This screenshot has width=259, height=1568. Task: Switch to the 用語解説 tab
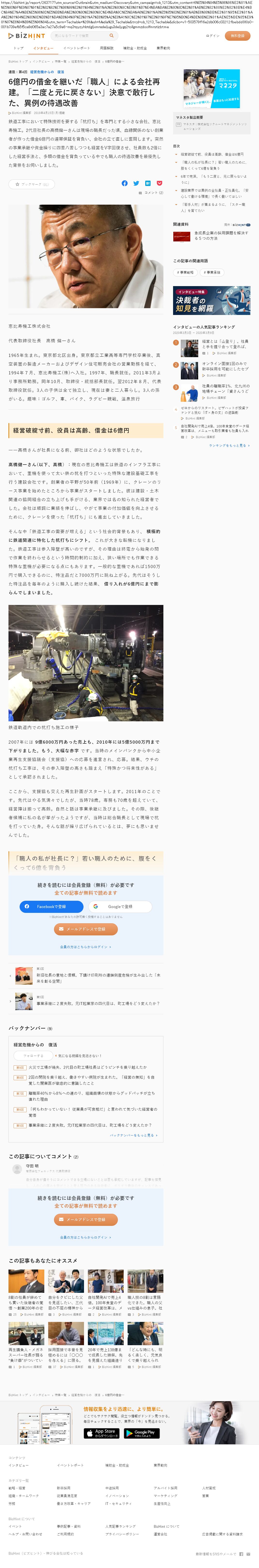pos(107,48)
